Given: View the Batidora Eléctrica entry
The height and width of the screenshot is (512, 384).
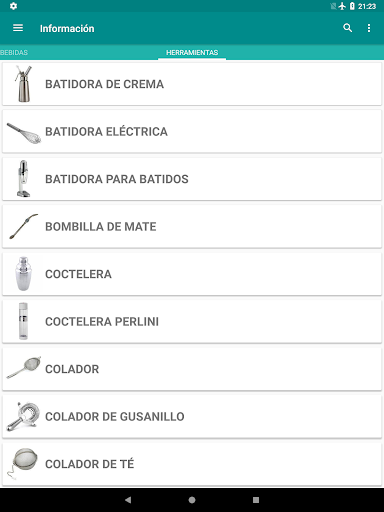Looking at the screenshot, I should [192, 132].
